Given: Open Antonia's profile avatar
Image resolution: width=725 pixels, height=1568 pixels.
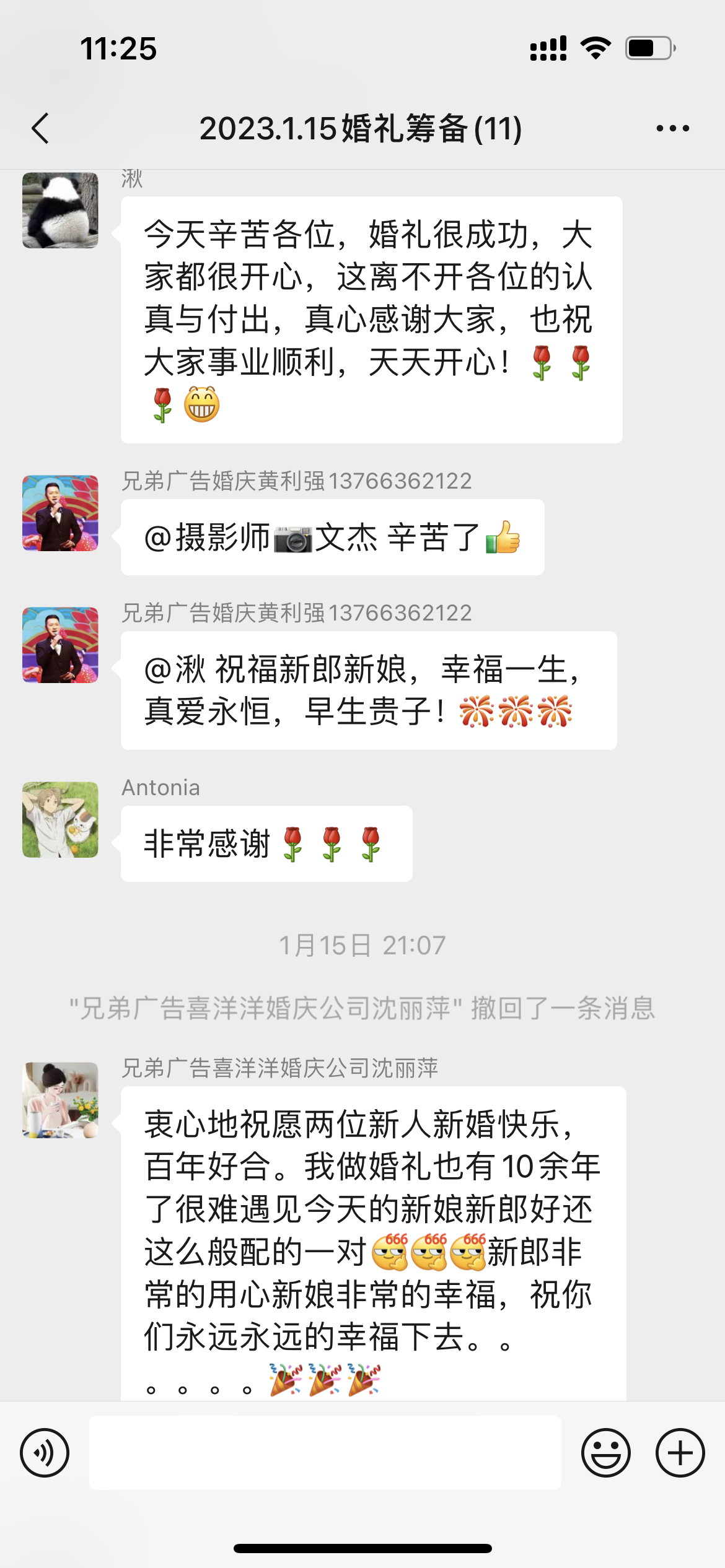Looking at the screenshot, I should [60, 819].
